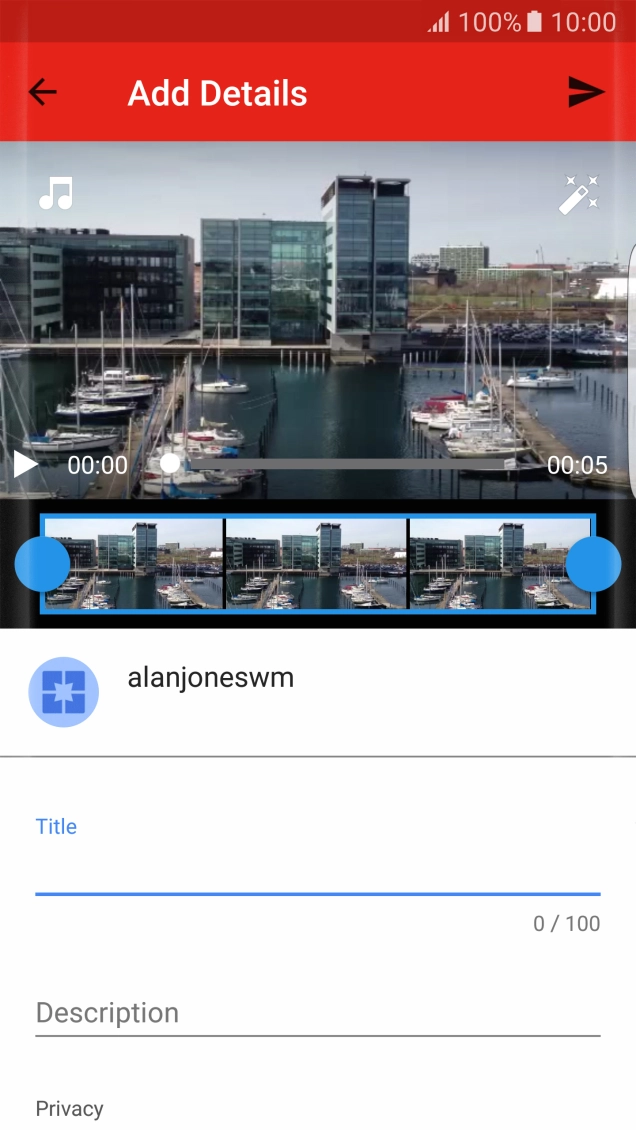Tap the send arrow to upload video

586,92
